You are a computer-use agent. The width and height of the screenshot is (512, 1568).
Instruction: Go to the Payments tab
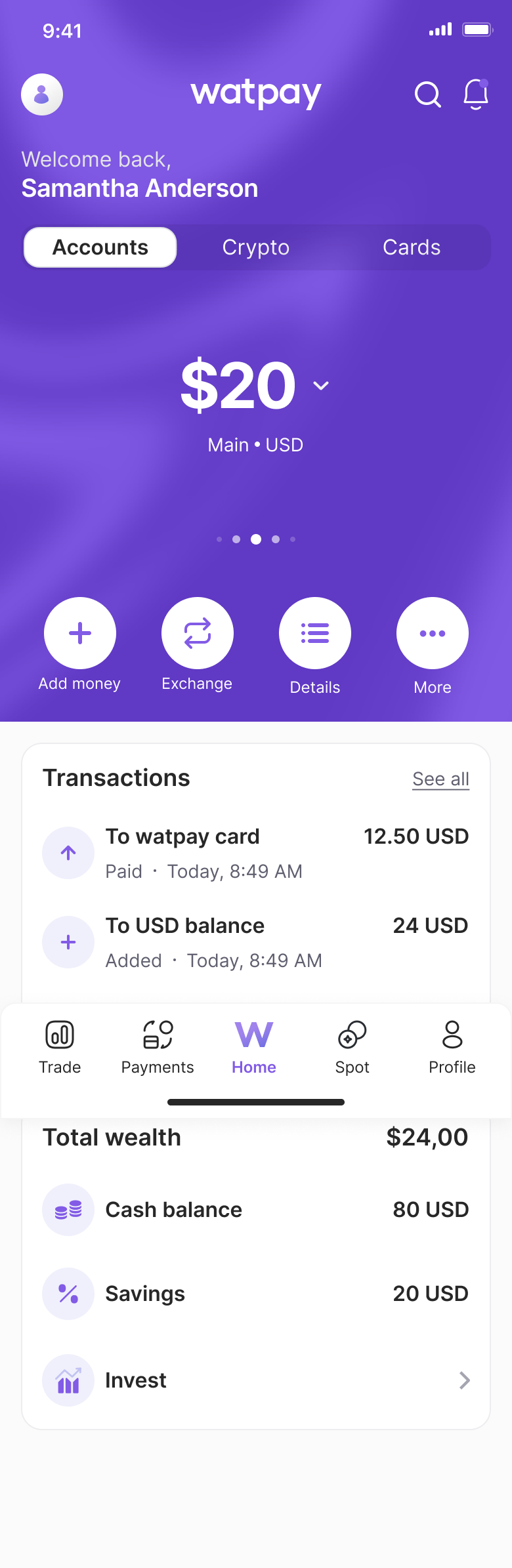tap(158, 1047)
